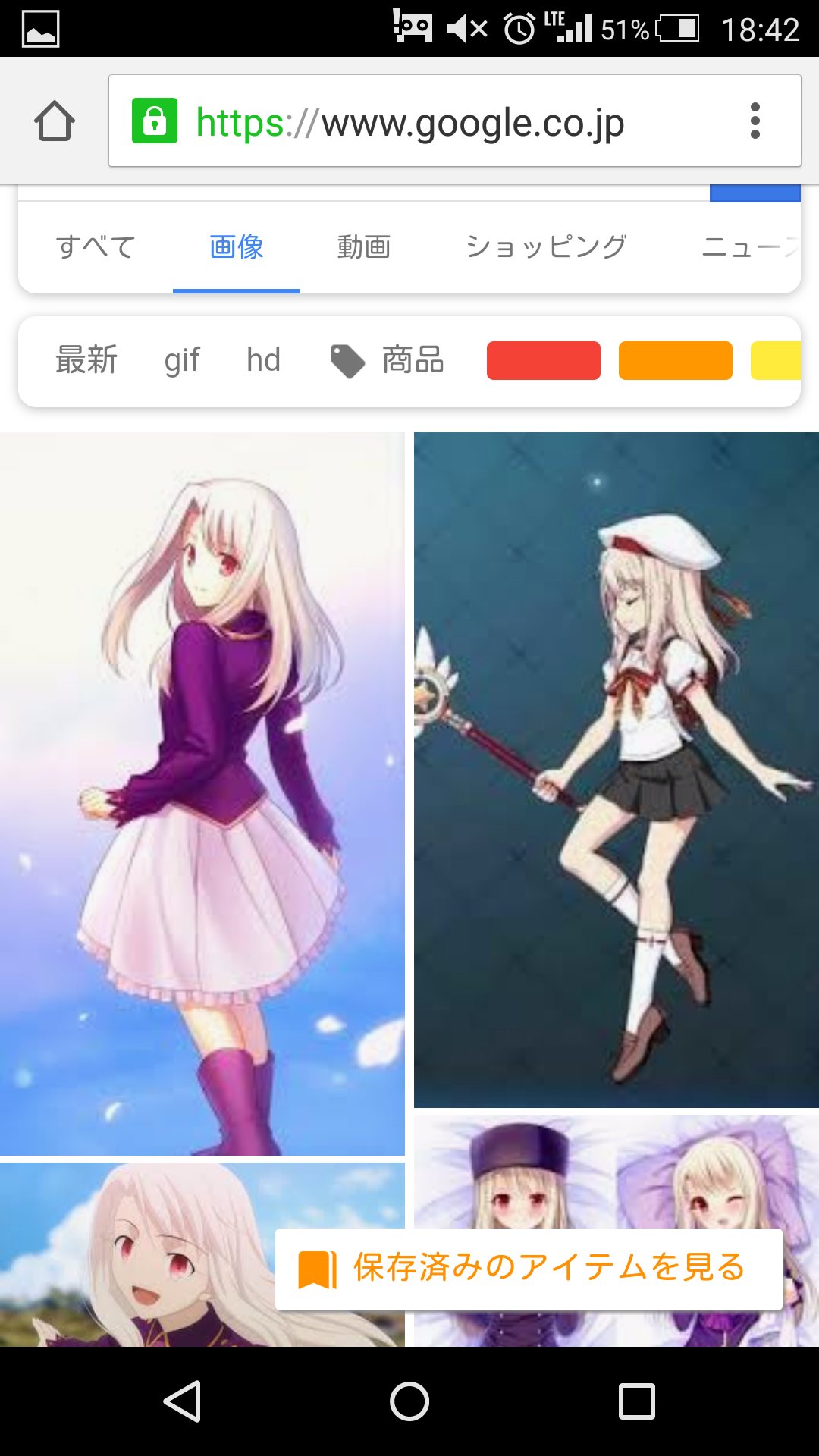819x1456 pixels.
Task: Switch to the すべて tab
Action: (x=96, y=247)
